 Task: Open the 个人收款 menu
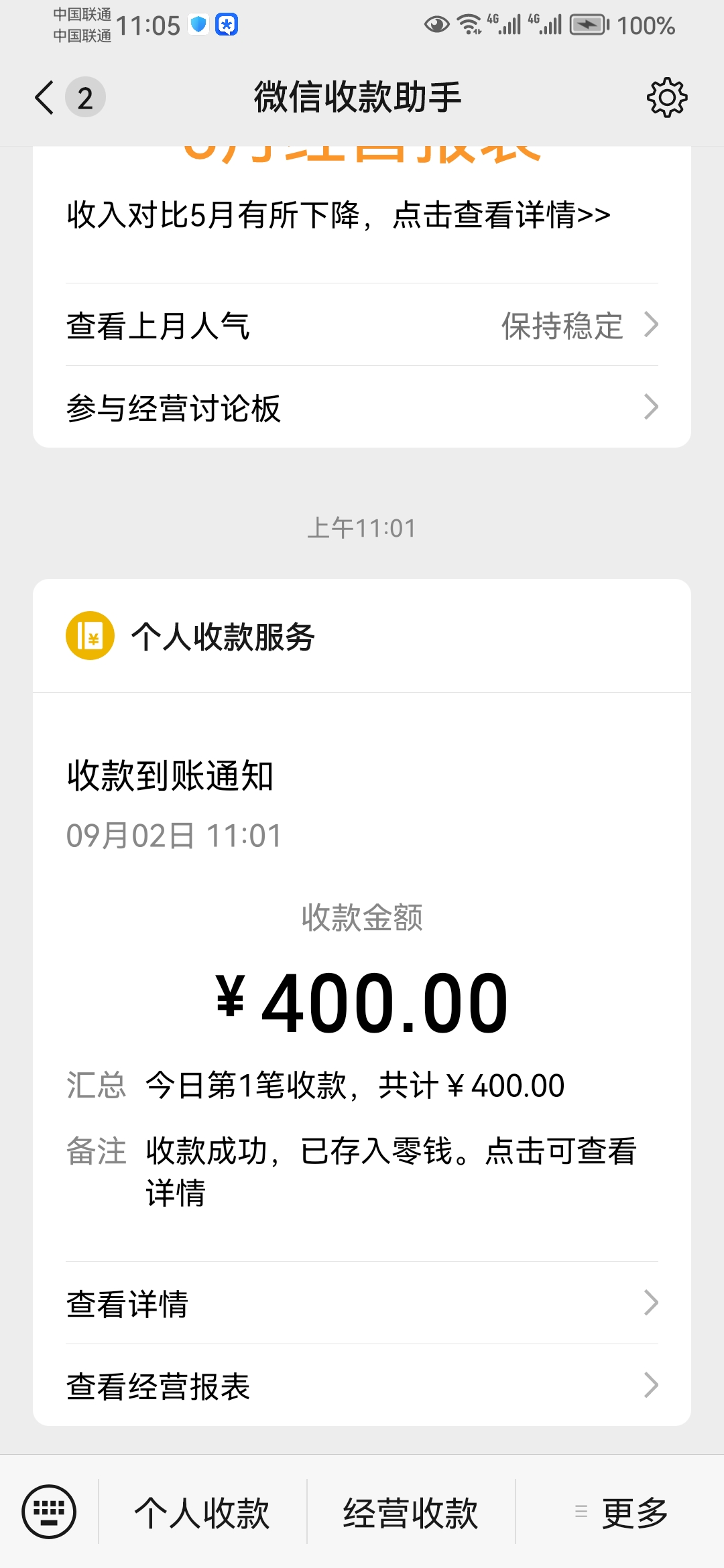pyautogui.click(x=202, y=1513)
